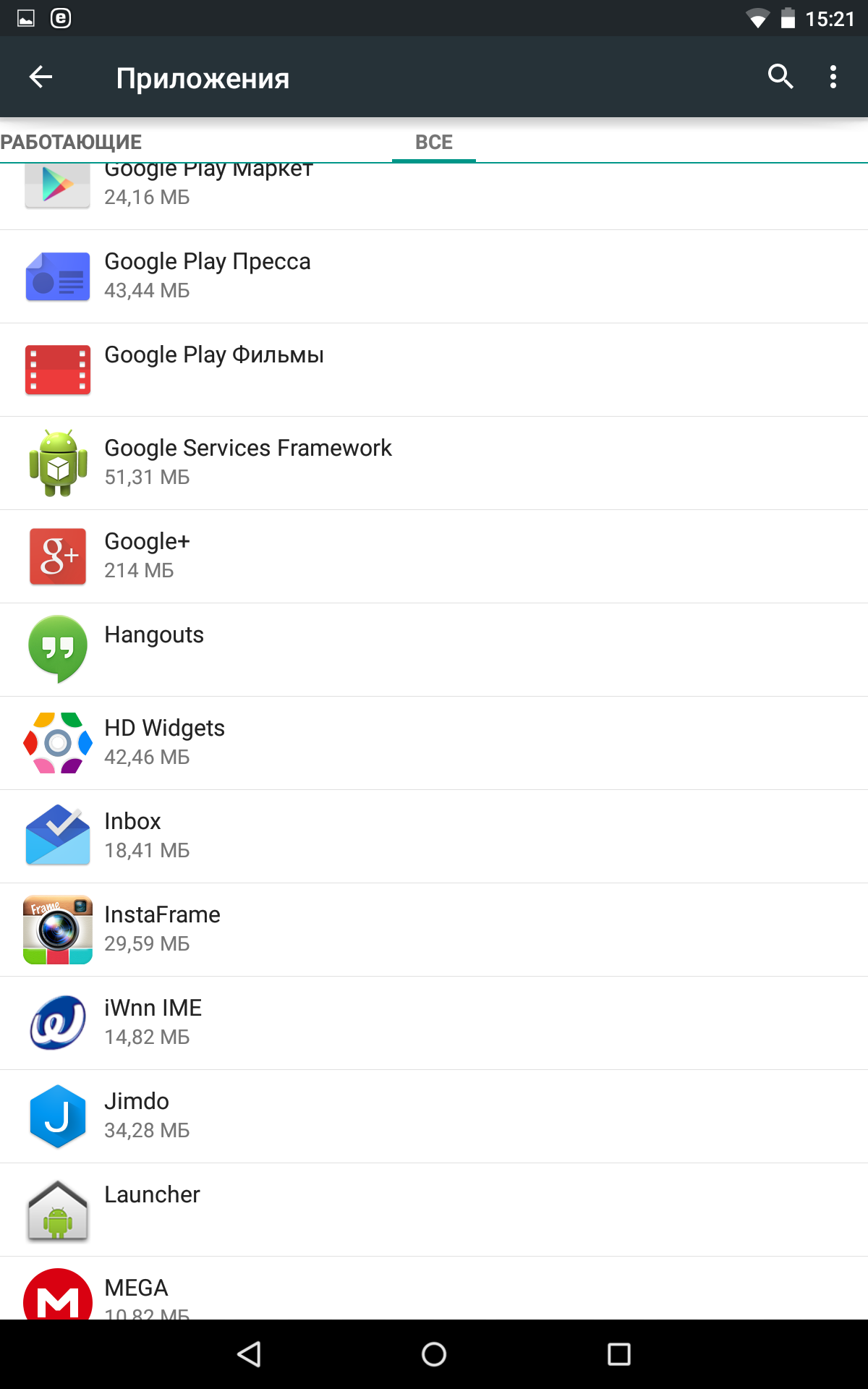
Task: Tap the system home button
Action: [x=434, y=1354]
